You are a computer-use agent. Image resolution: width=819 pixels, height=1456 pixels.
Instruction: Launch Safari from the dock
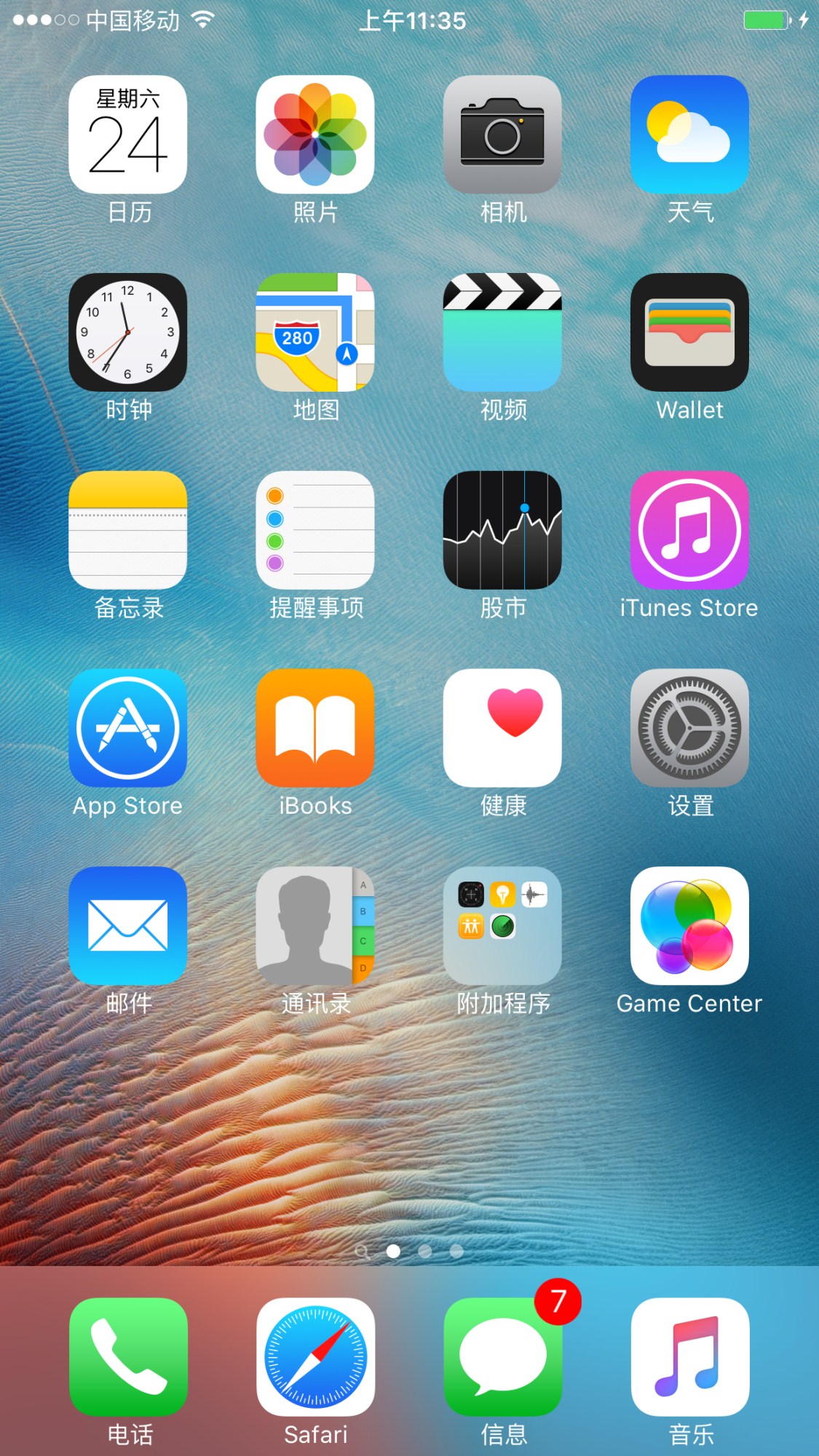(x=315, y=1360)
